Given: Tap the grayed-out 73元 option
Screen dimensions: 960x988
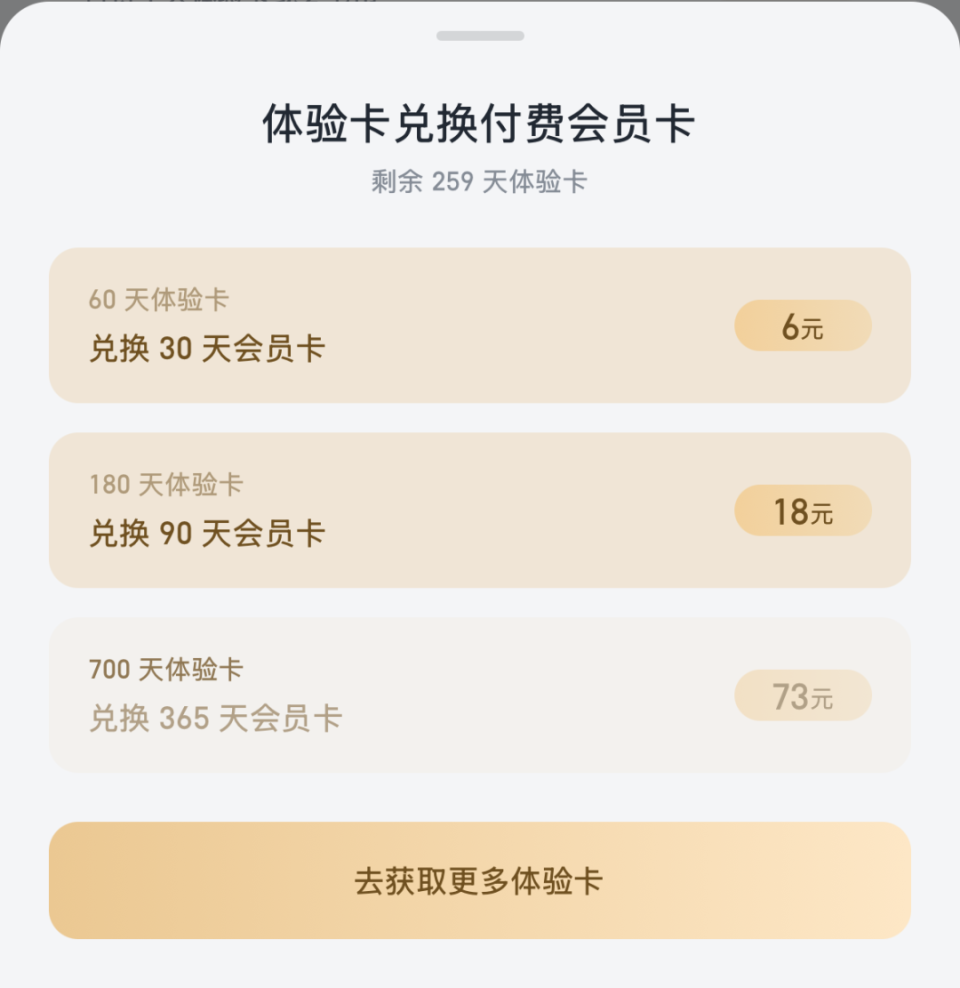Looking at the screenshot, I should click(x=802, y=696).
